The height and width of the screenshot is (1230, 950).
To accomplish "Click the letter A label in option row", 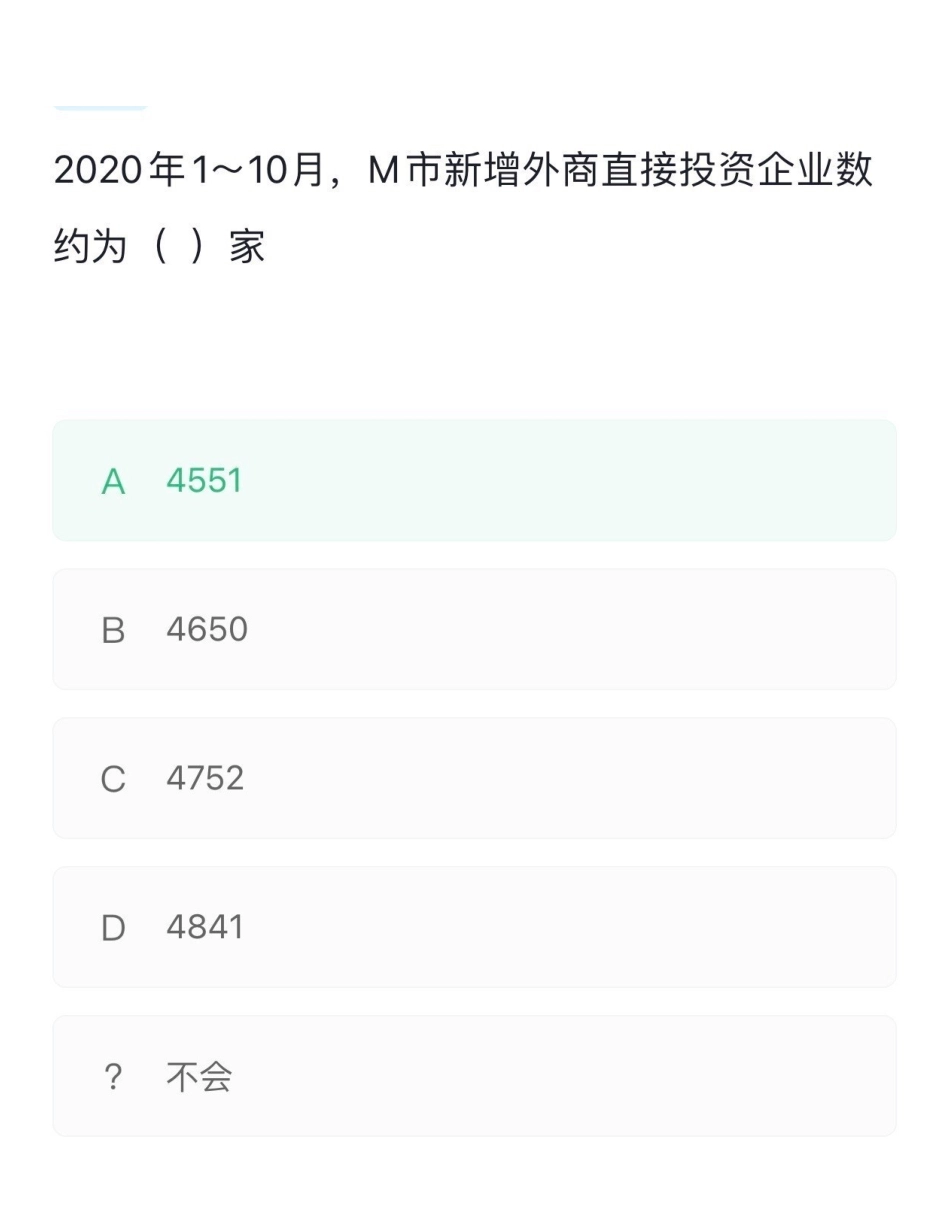I will click(x=113, y=480).
